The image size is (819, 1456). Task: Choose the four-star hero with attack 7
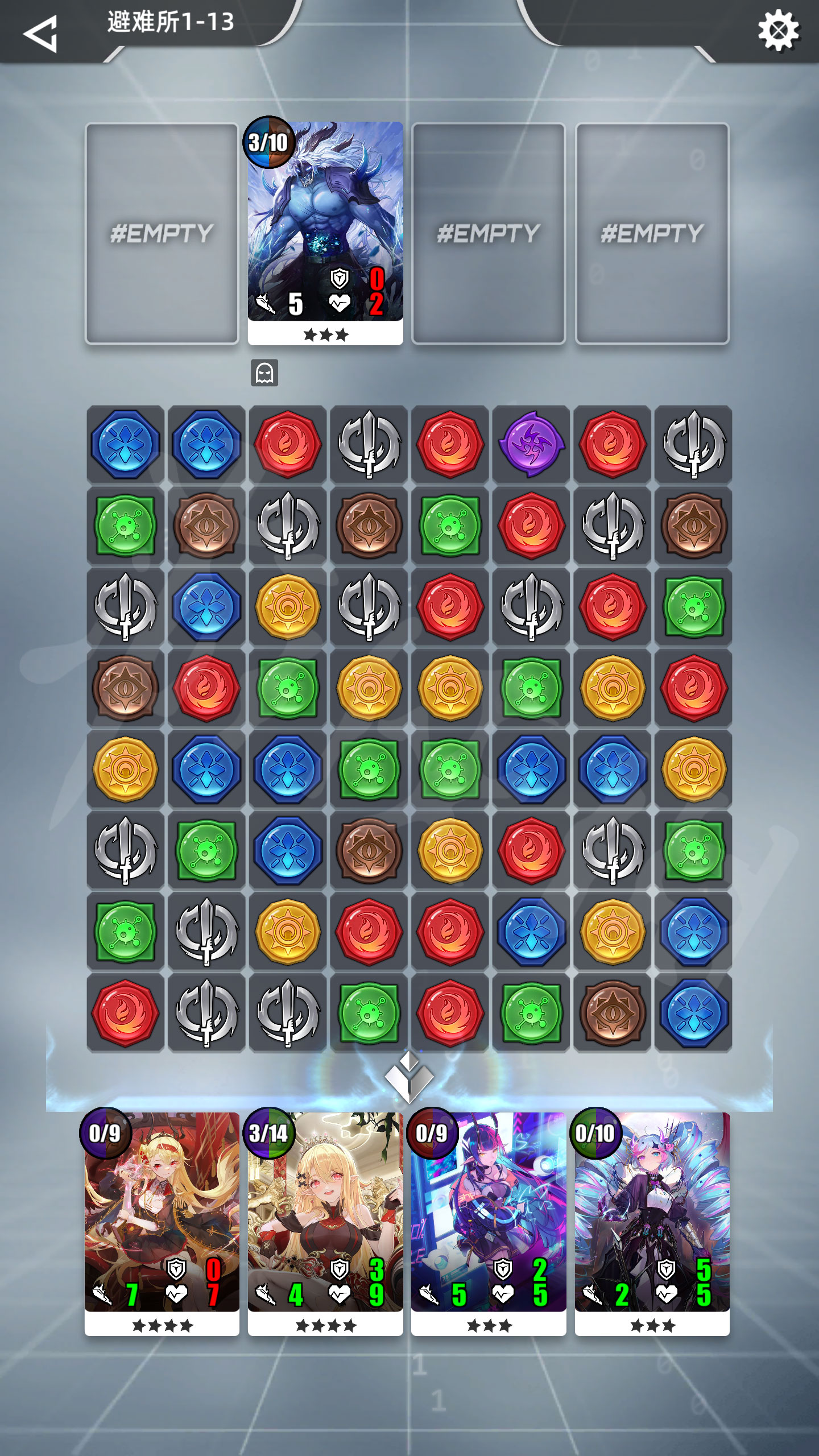pyautogui.click(x=162, y=1223)
